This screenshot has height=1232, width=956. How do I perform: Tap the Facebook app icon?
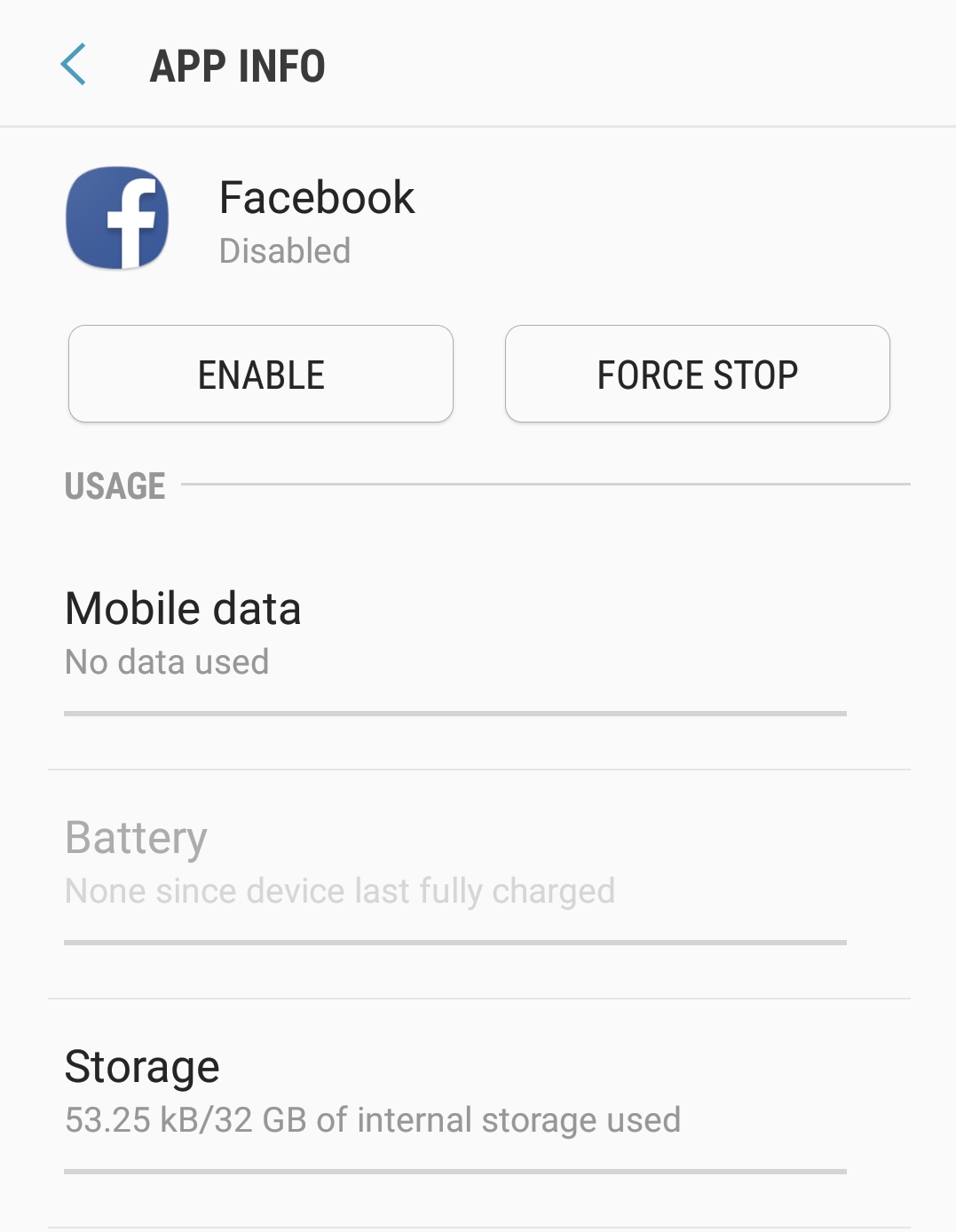coord(116,217)
